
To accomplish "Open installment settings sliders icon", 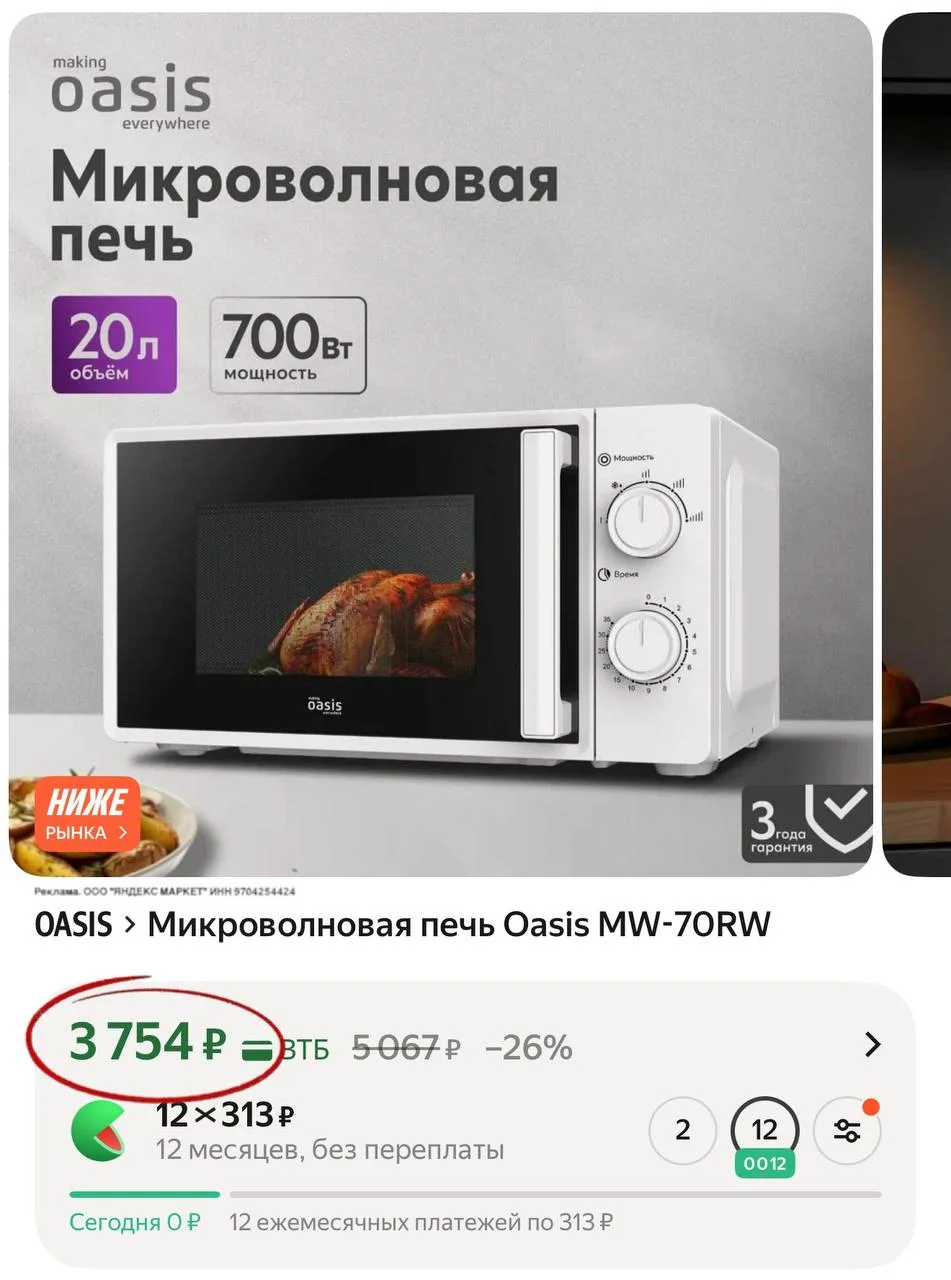I will [847, 1131].
